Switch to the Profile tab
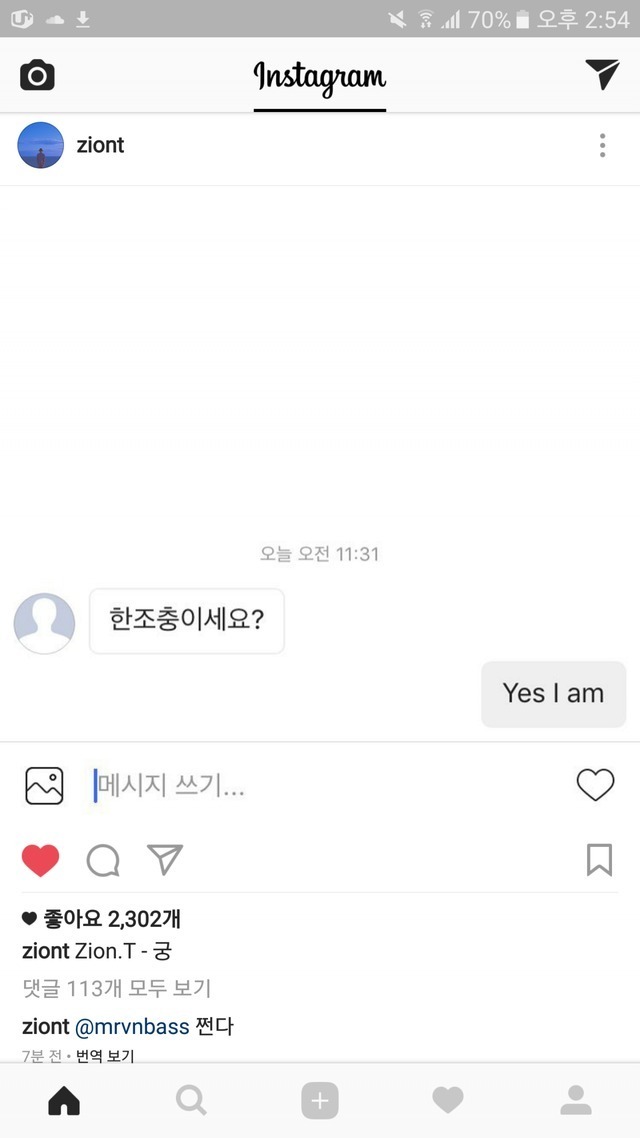 point(576,1101)
